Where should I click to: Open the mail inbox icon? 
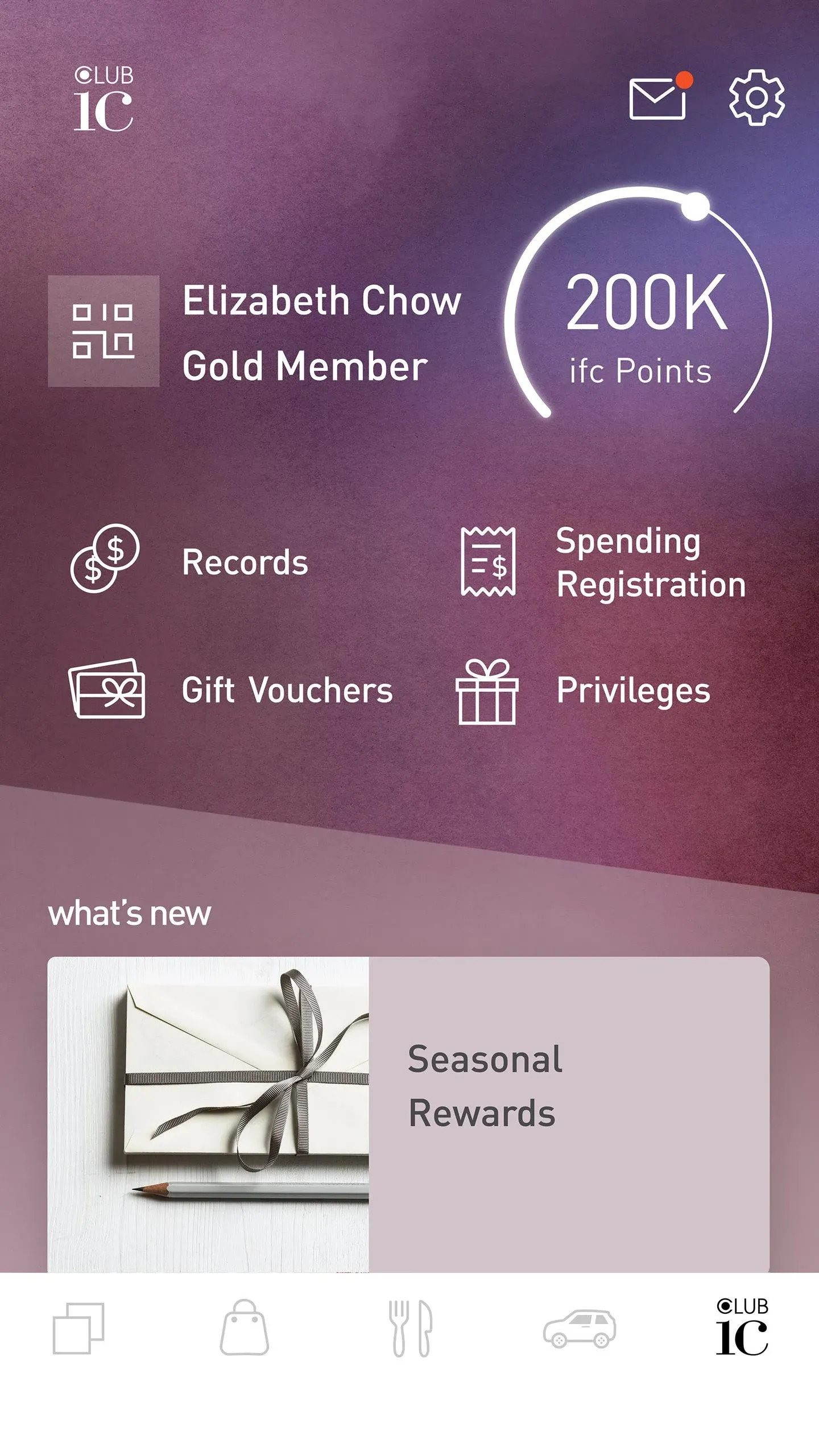coord(660,96)
